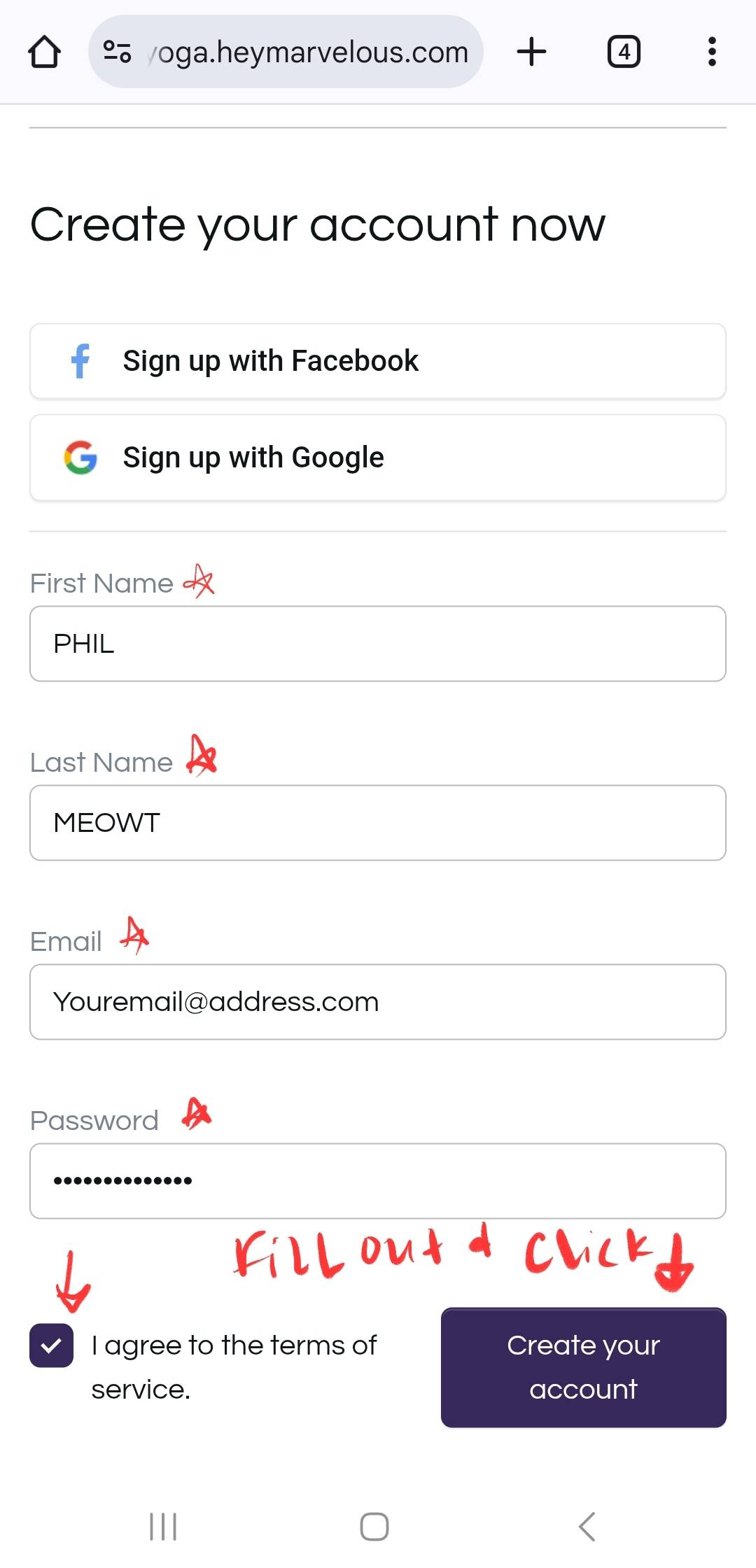Open the tab switcher showing 4 tabs

coord(624,52)
